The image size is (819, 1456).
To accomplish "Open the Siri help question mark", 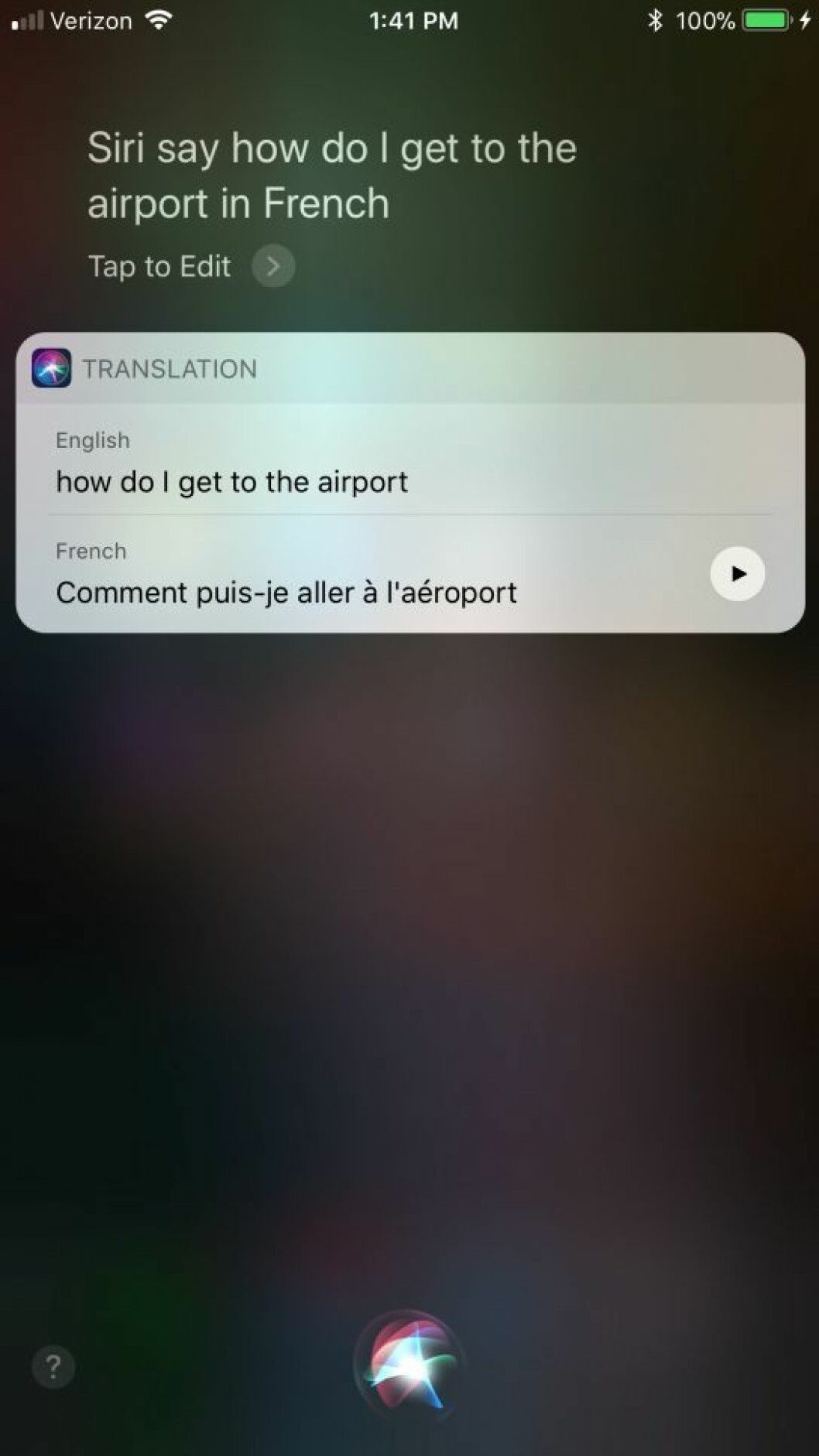I will point(53,1367).
